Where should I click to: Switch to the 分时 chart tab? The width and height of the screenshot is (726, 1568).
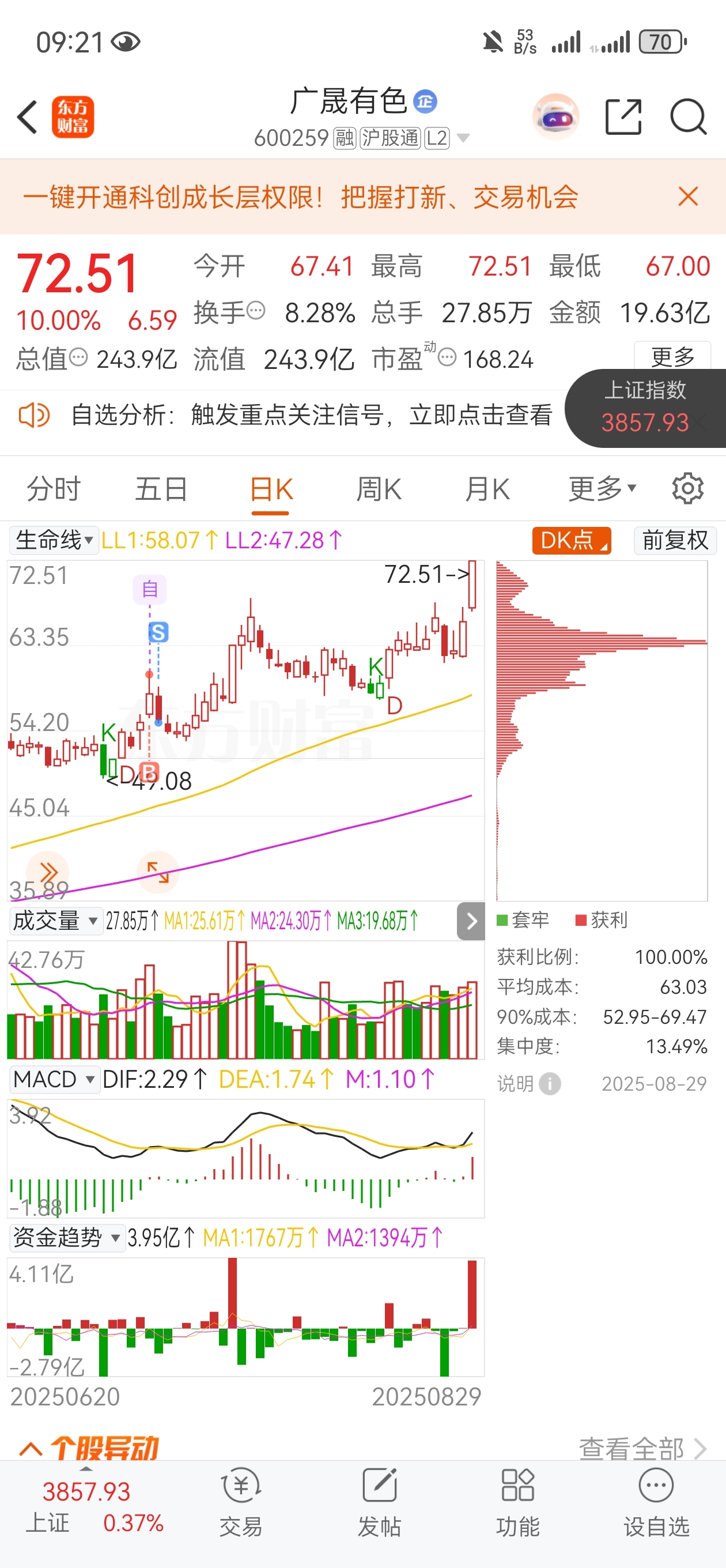point(54,489)
